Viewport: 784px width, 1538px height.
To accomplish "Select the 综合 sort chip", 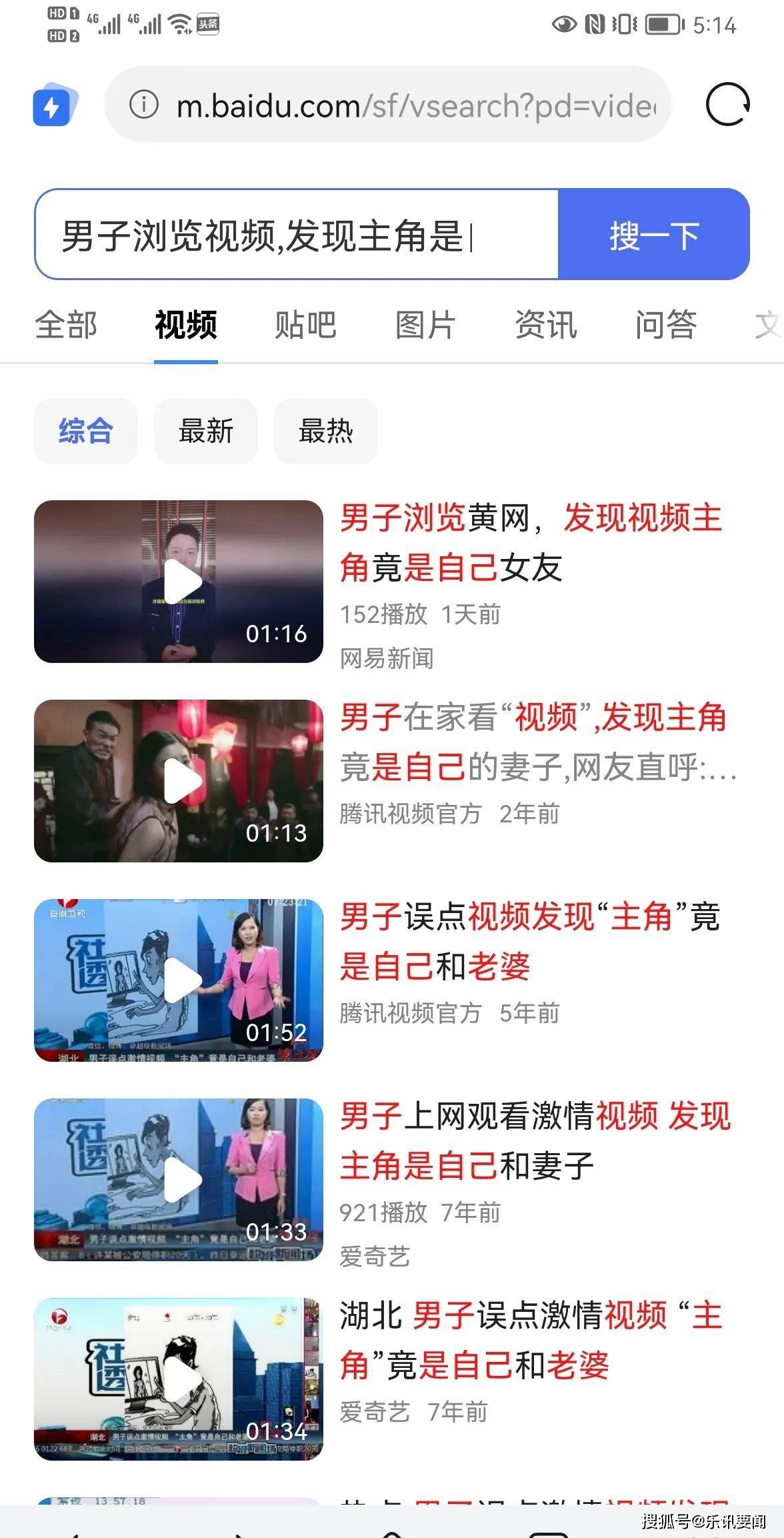I will [x=86, y=431].
